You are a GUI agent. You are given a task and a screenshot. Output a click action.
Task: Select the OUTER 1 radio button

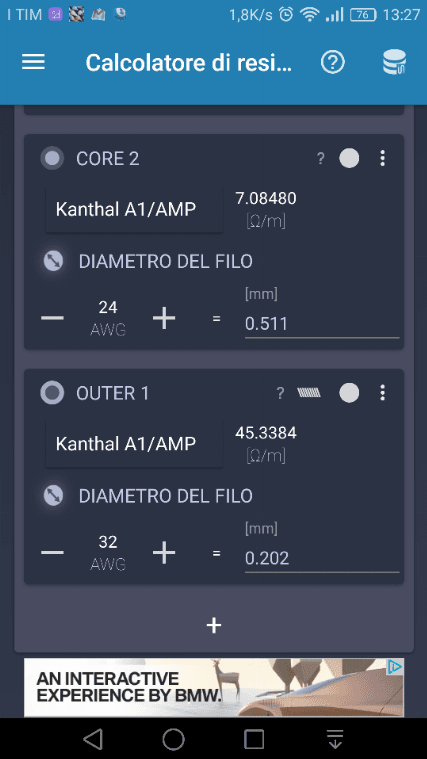(x=52, y=393)
